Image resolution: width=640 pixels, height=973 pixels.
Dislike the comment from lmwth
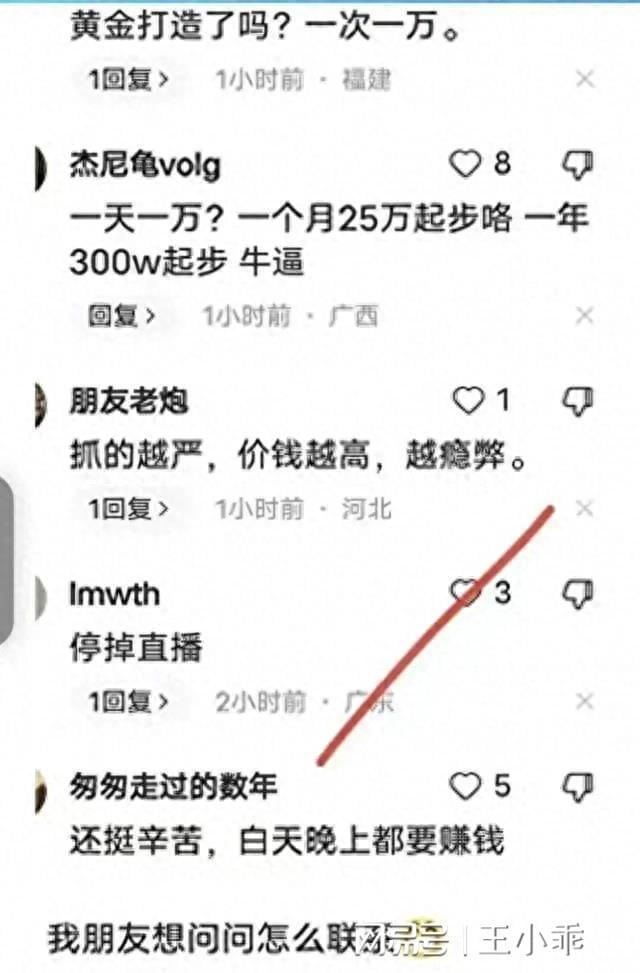[578, 594]
